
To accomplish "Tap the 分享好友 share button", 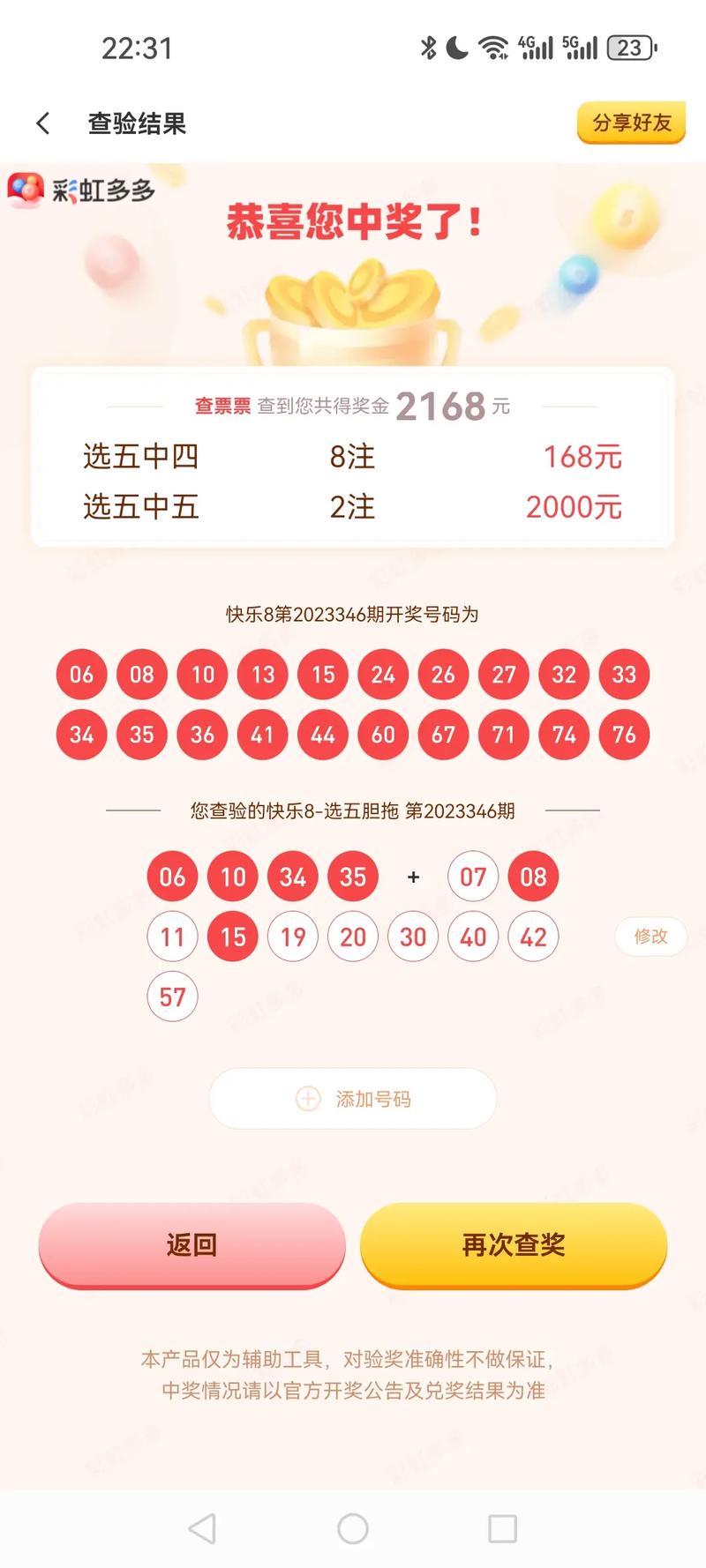I will pyautogui.click(x=631, y=123).
